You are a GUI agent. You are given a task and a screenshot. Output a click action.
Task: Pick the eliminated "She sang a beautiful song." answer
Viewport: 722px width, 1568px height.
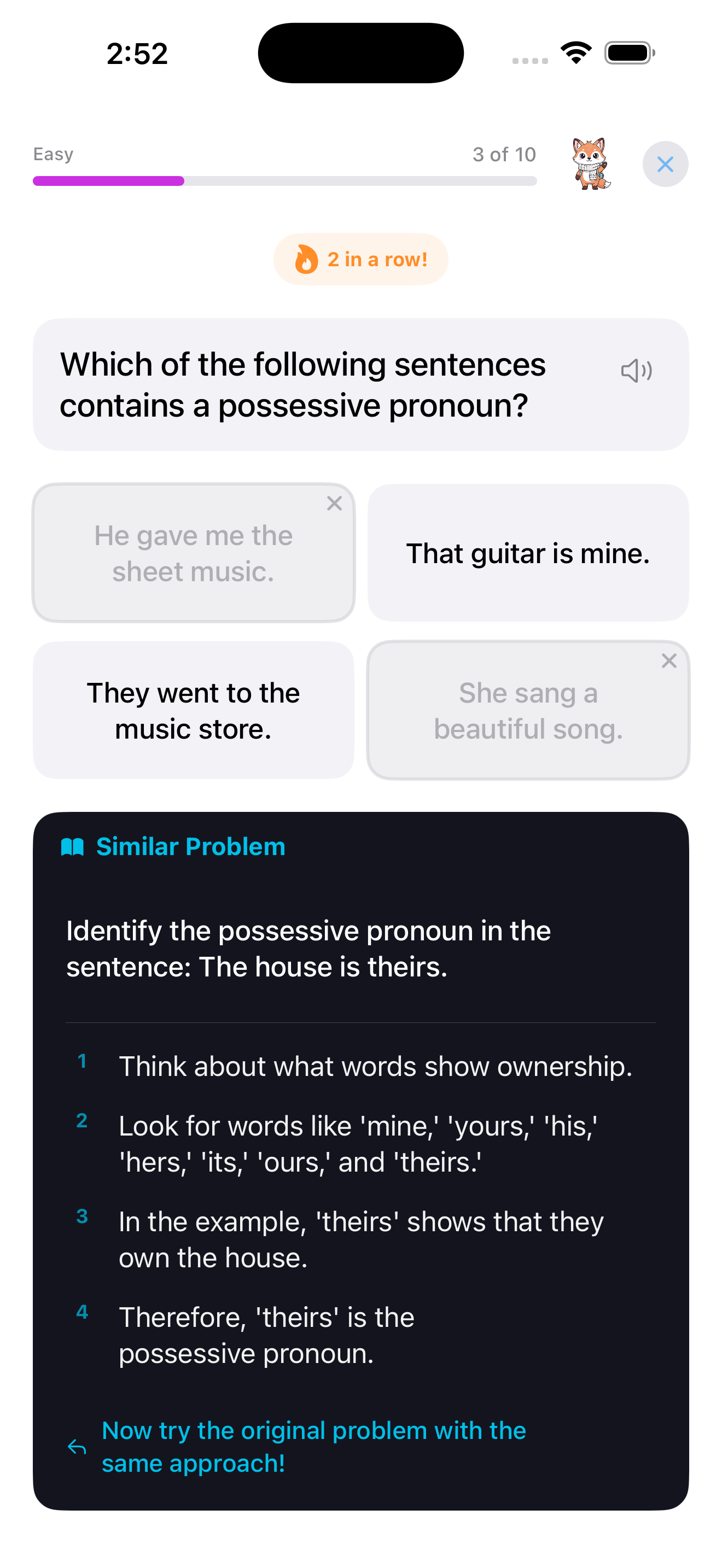click(x=528, y=710)
